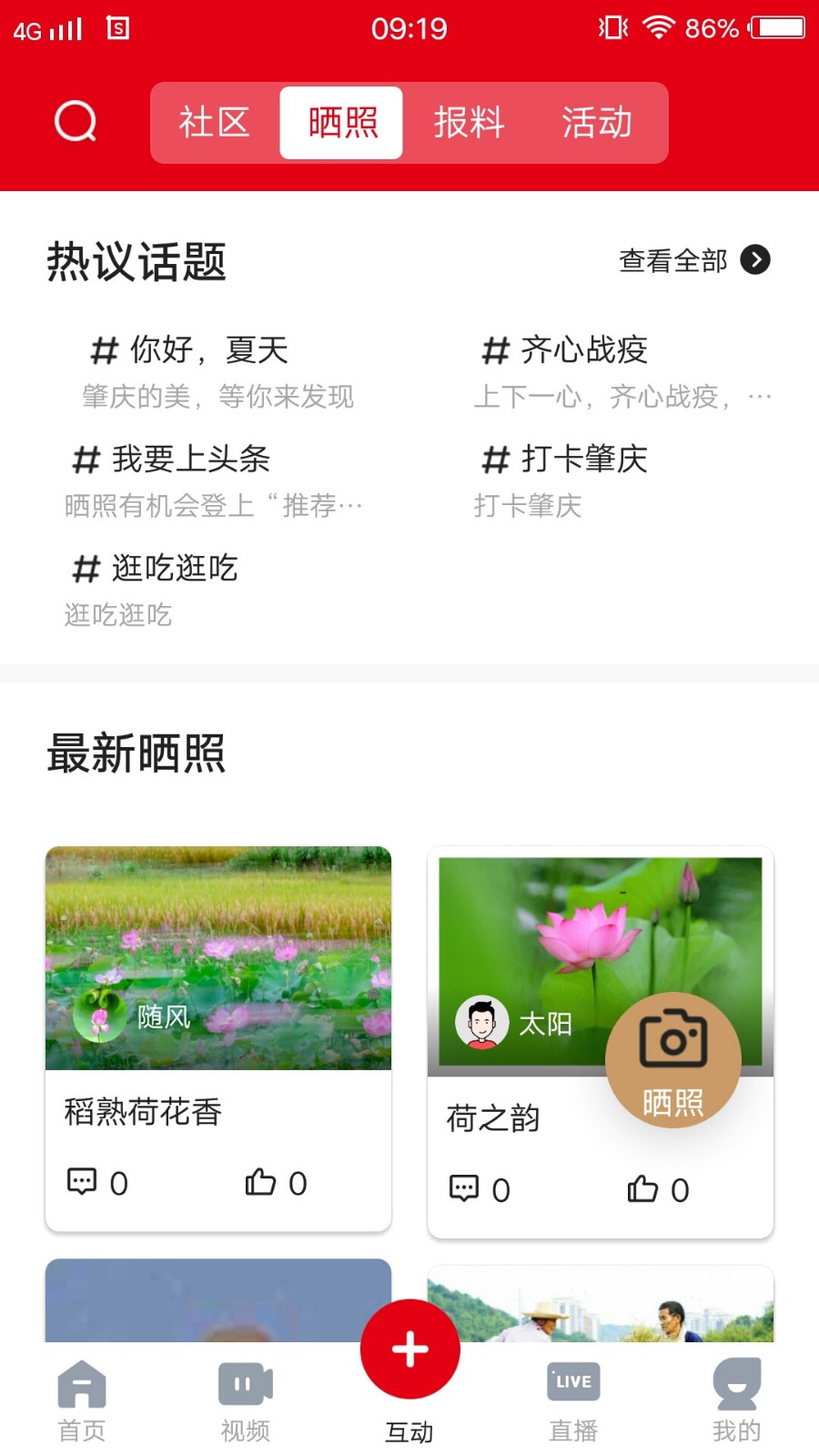Tap 太阳's user avatar
The width and height of the screenshot is (819, 1456).
click(x=480, y=1022)
